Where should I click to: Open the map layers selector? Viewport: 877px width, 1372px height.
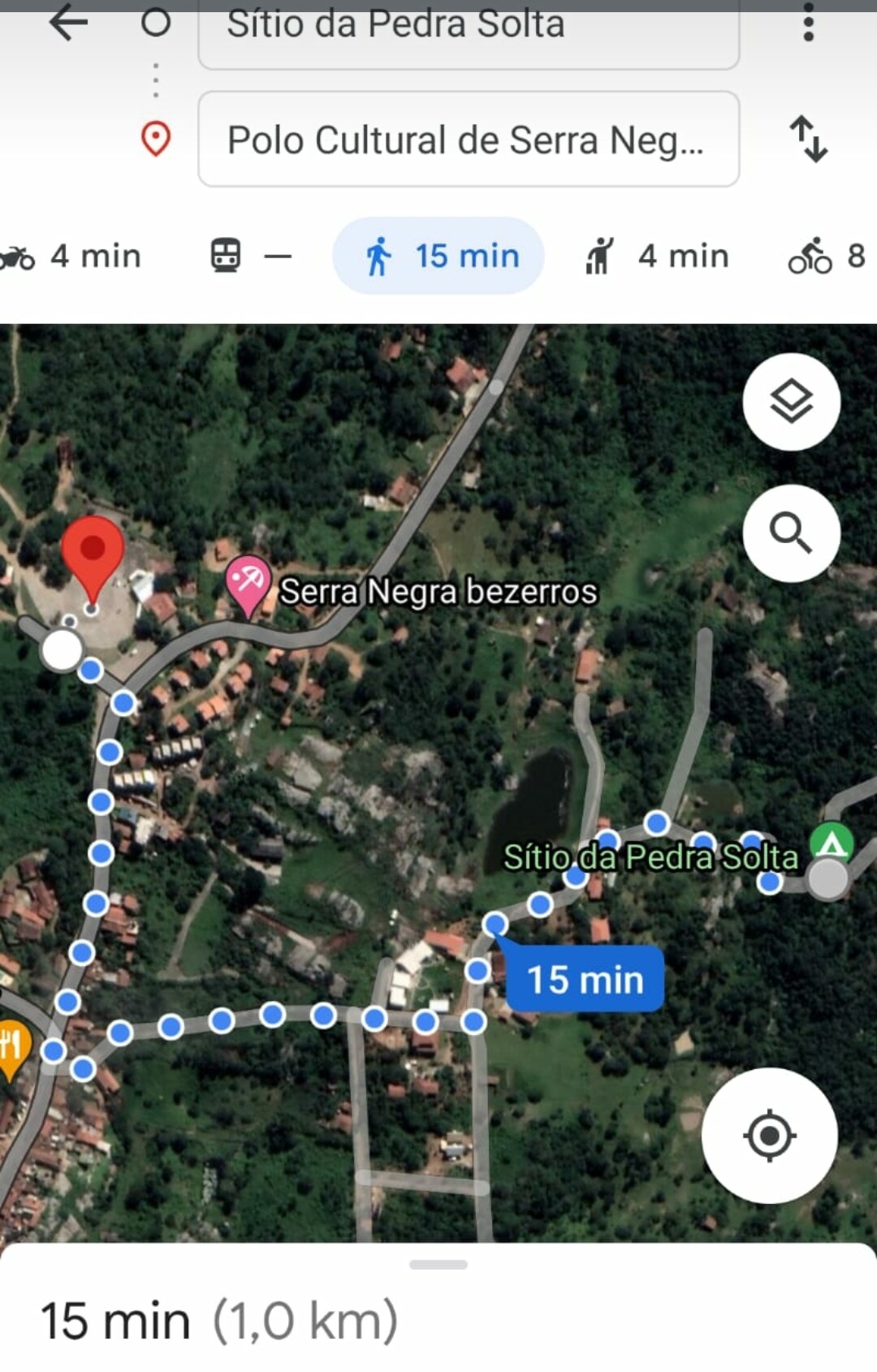point(791,402)
